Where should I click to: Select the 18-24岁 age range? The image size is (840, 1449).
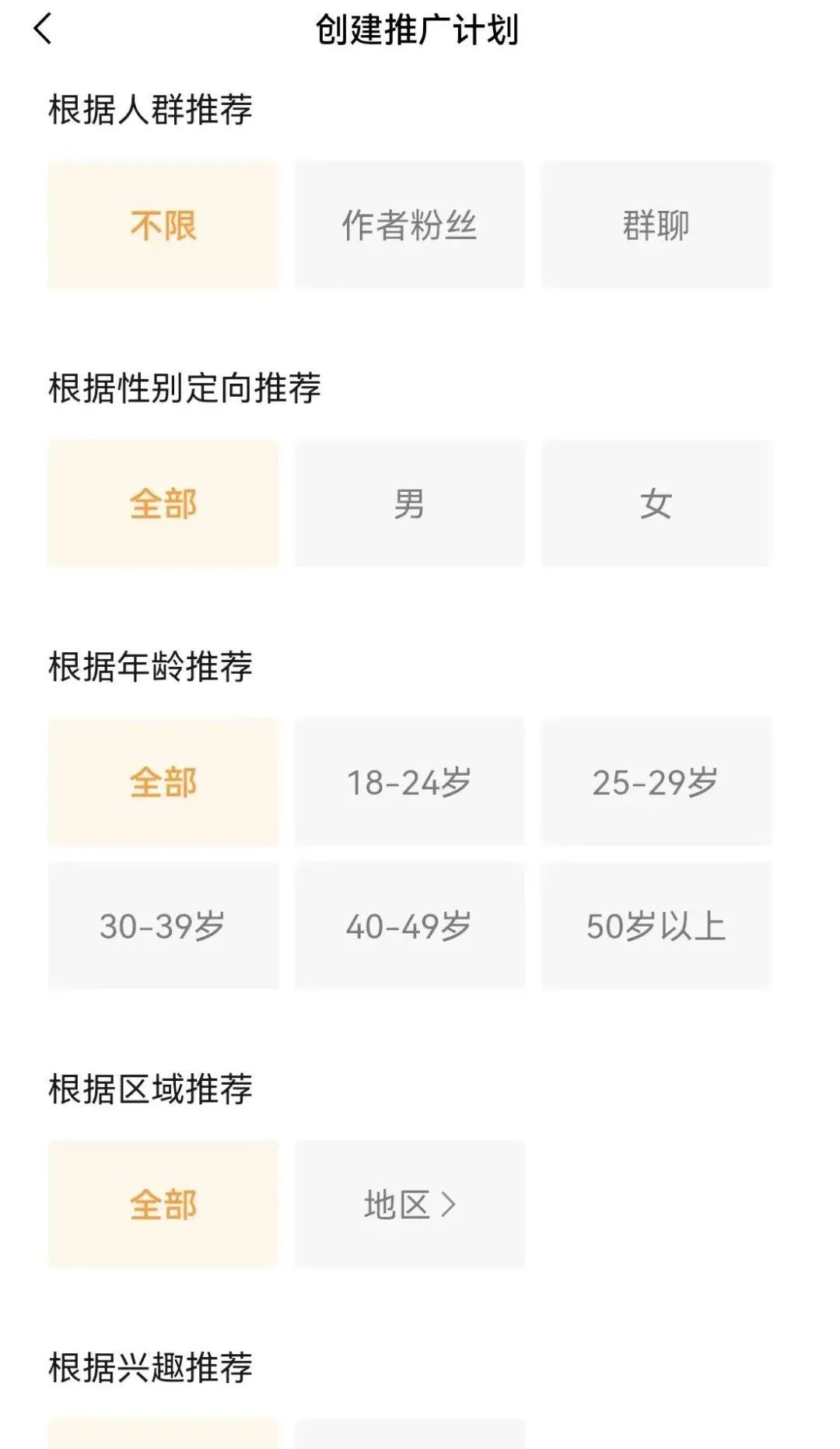coord(410,783)
